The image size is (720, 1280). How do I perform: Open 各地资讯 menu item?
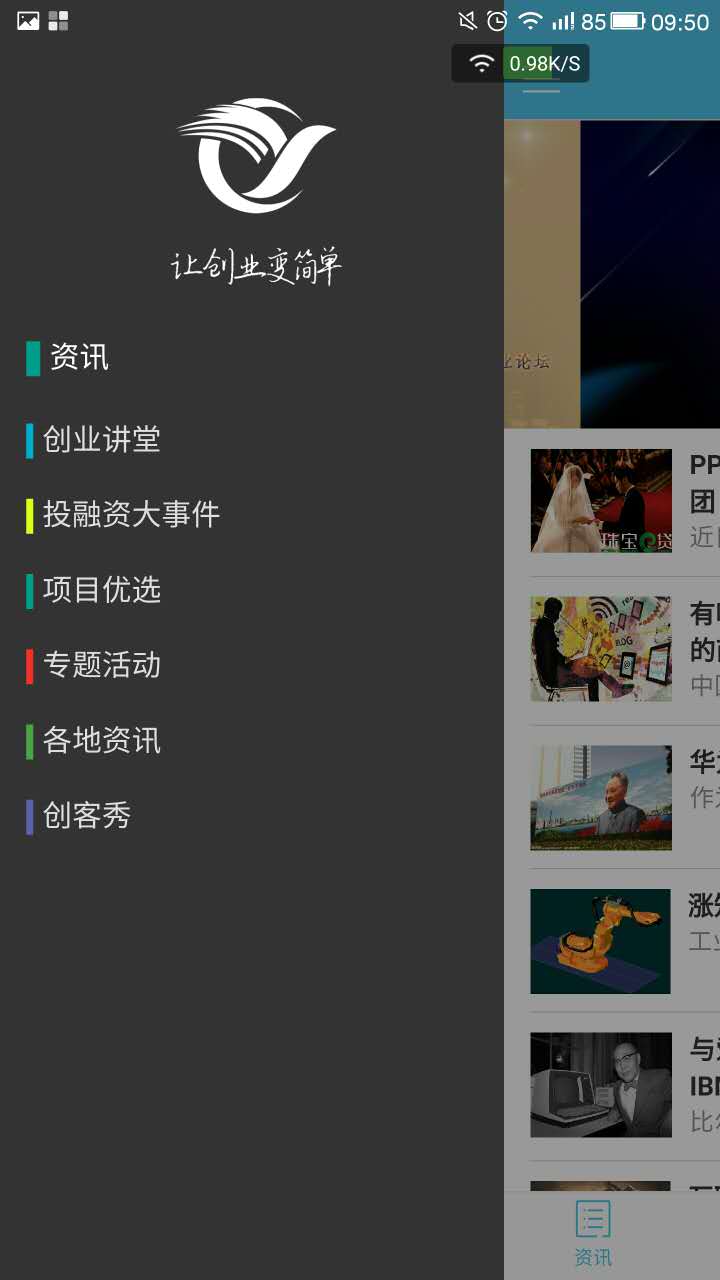[101, 741]
